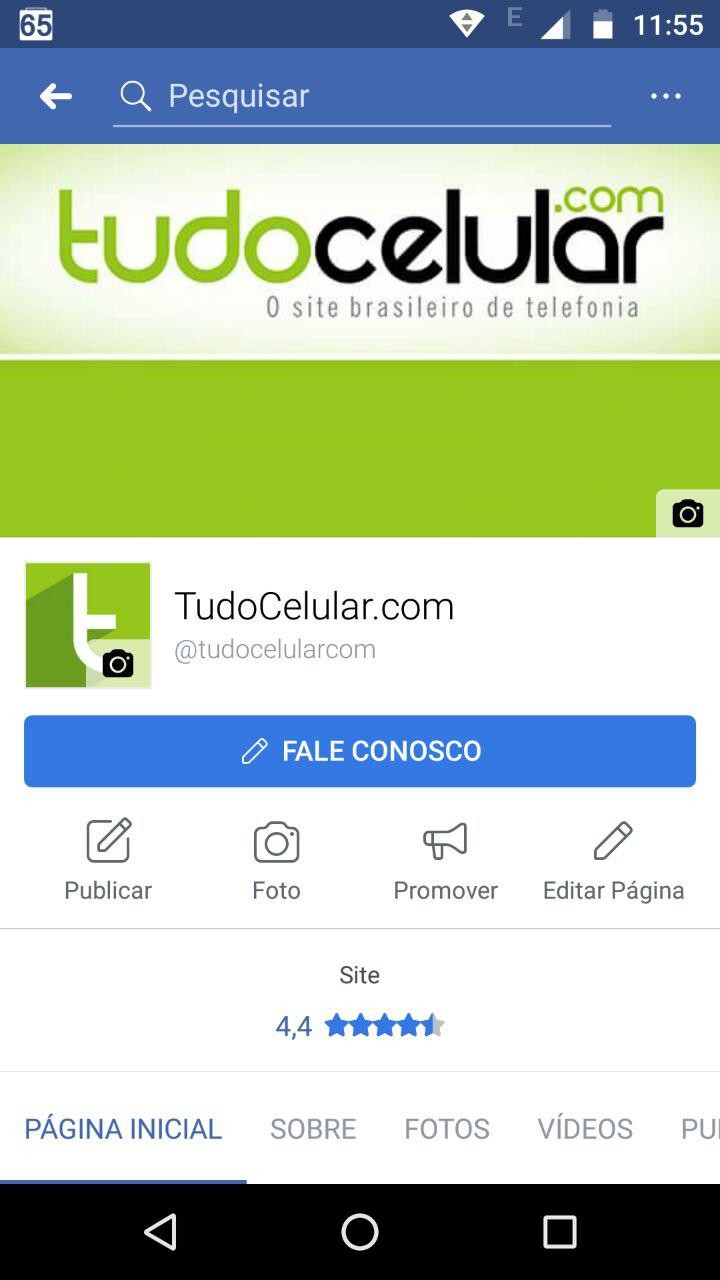Open the three-dot overflow menu
The width and height of the screenshot is (720, 1280).
tap(665, 96)
